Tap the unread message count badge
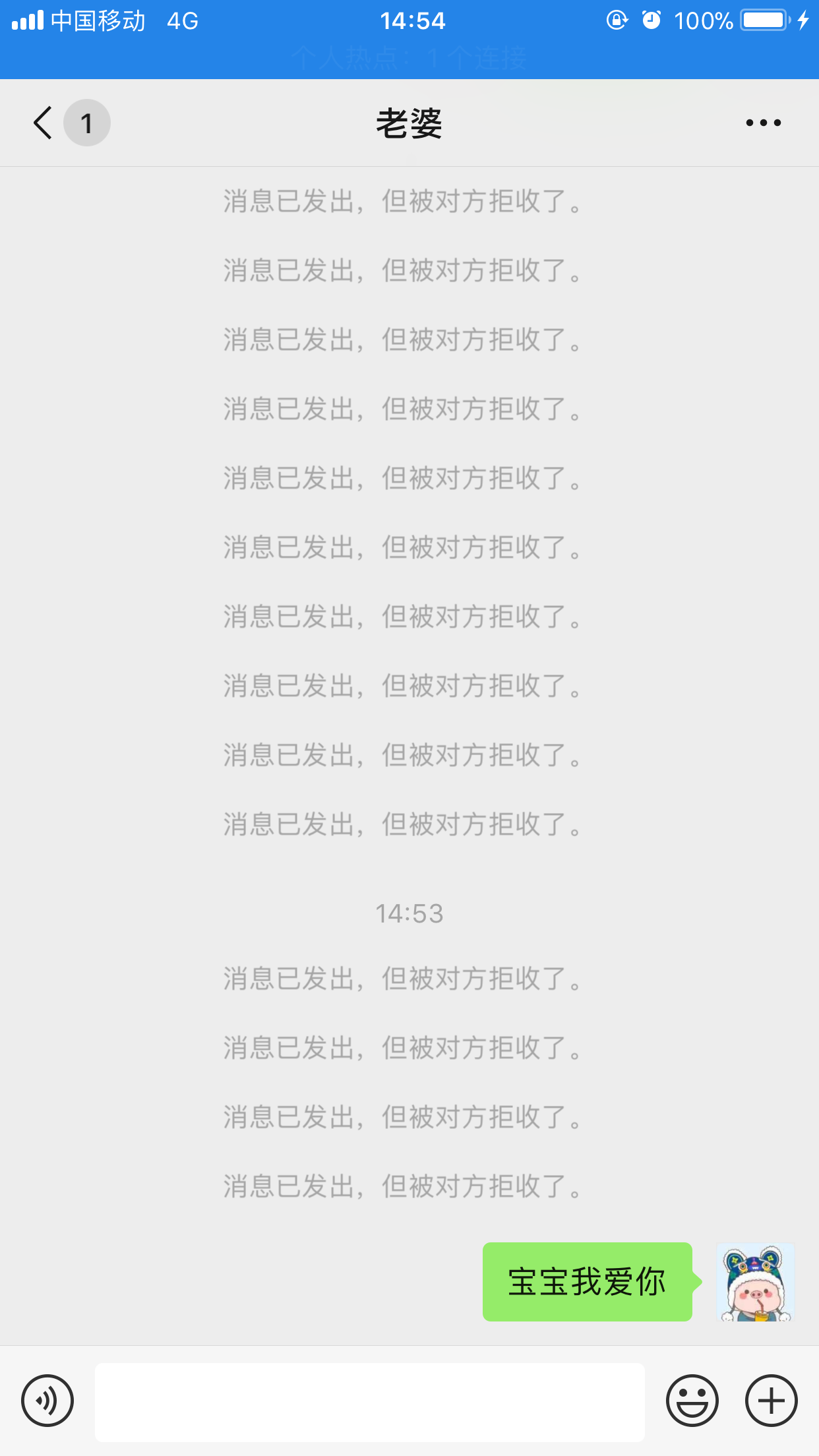 click(x=86, y=122)
